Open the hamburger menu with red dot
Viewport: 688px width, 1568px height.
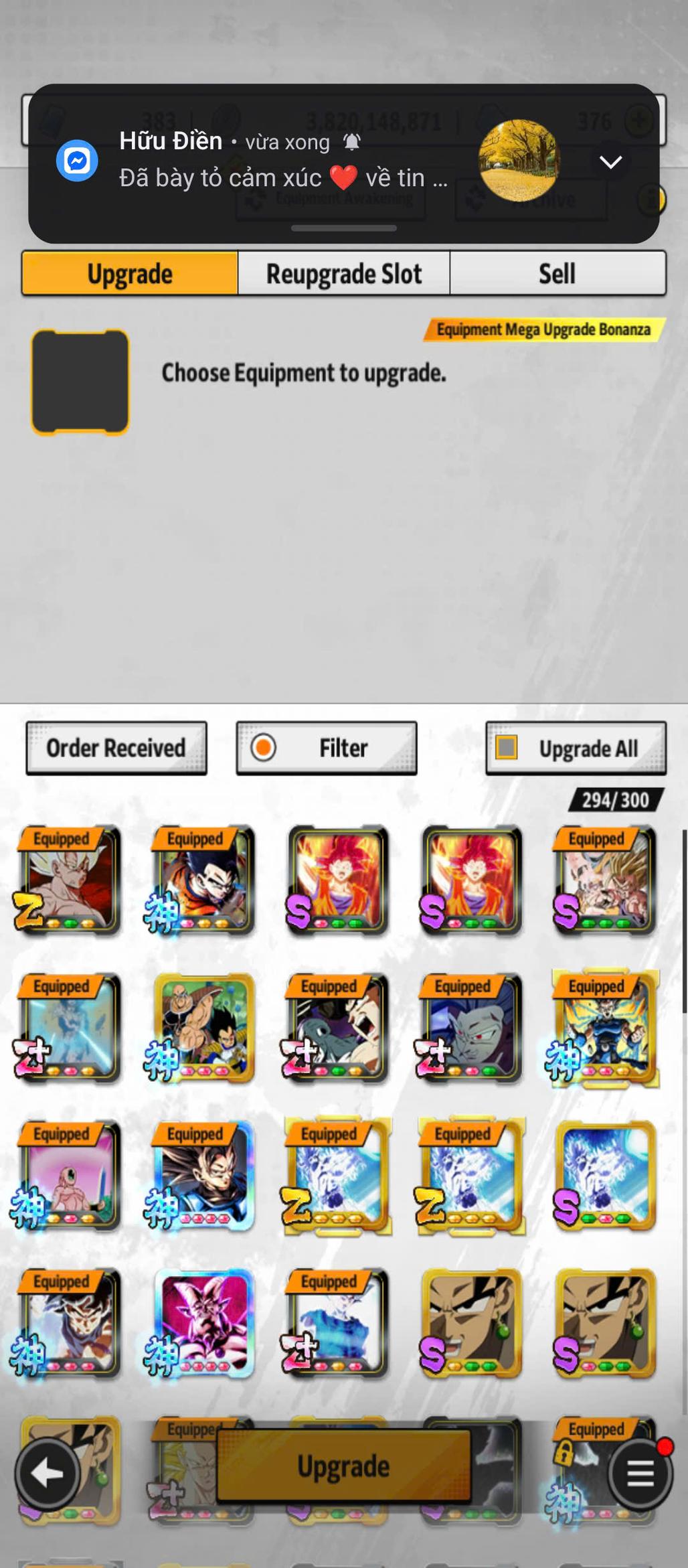640,1472
